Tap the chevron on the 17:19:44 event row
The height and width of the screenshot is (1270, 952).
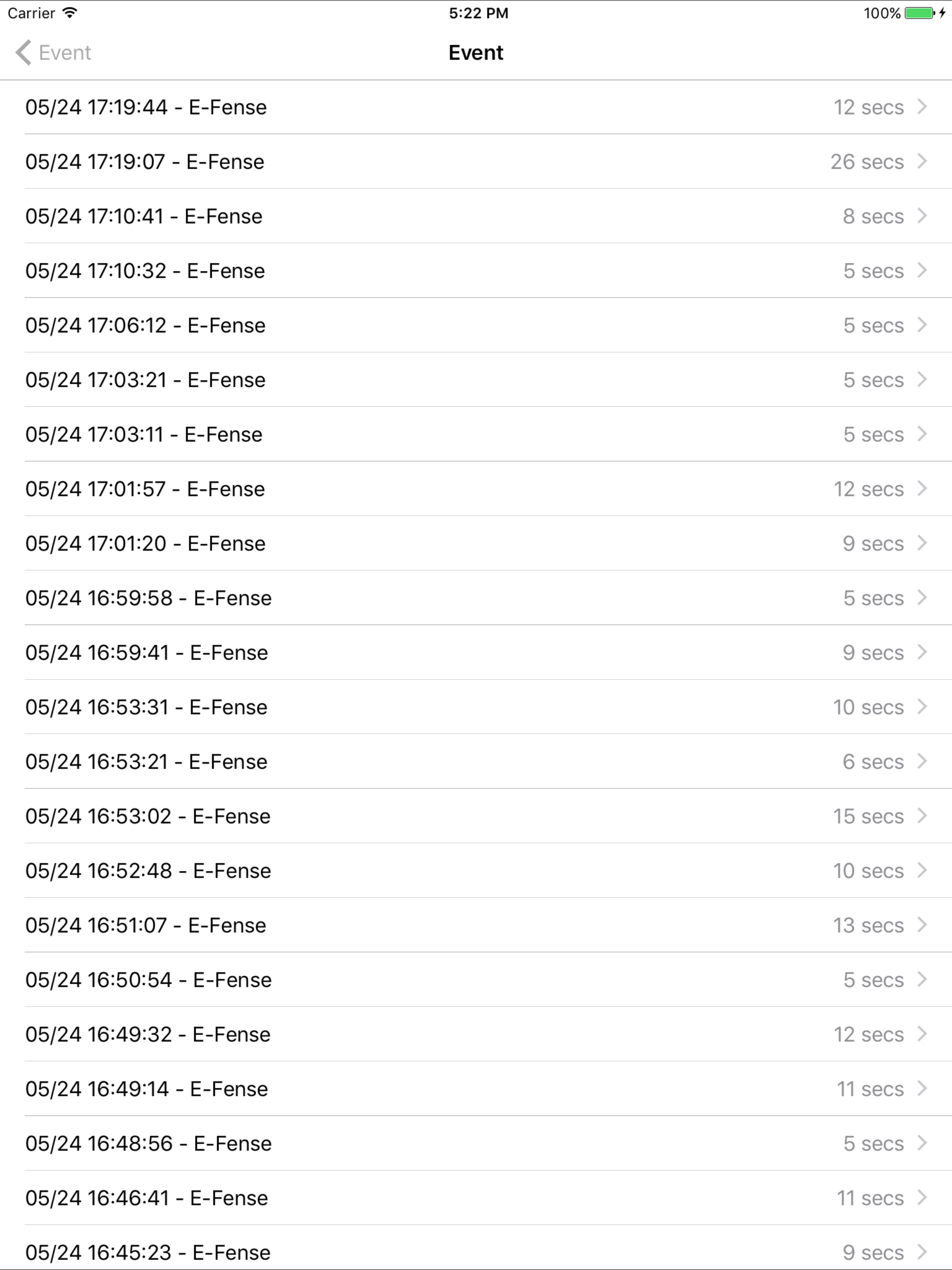click(x=923, y=107)
